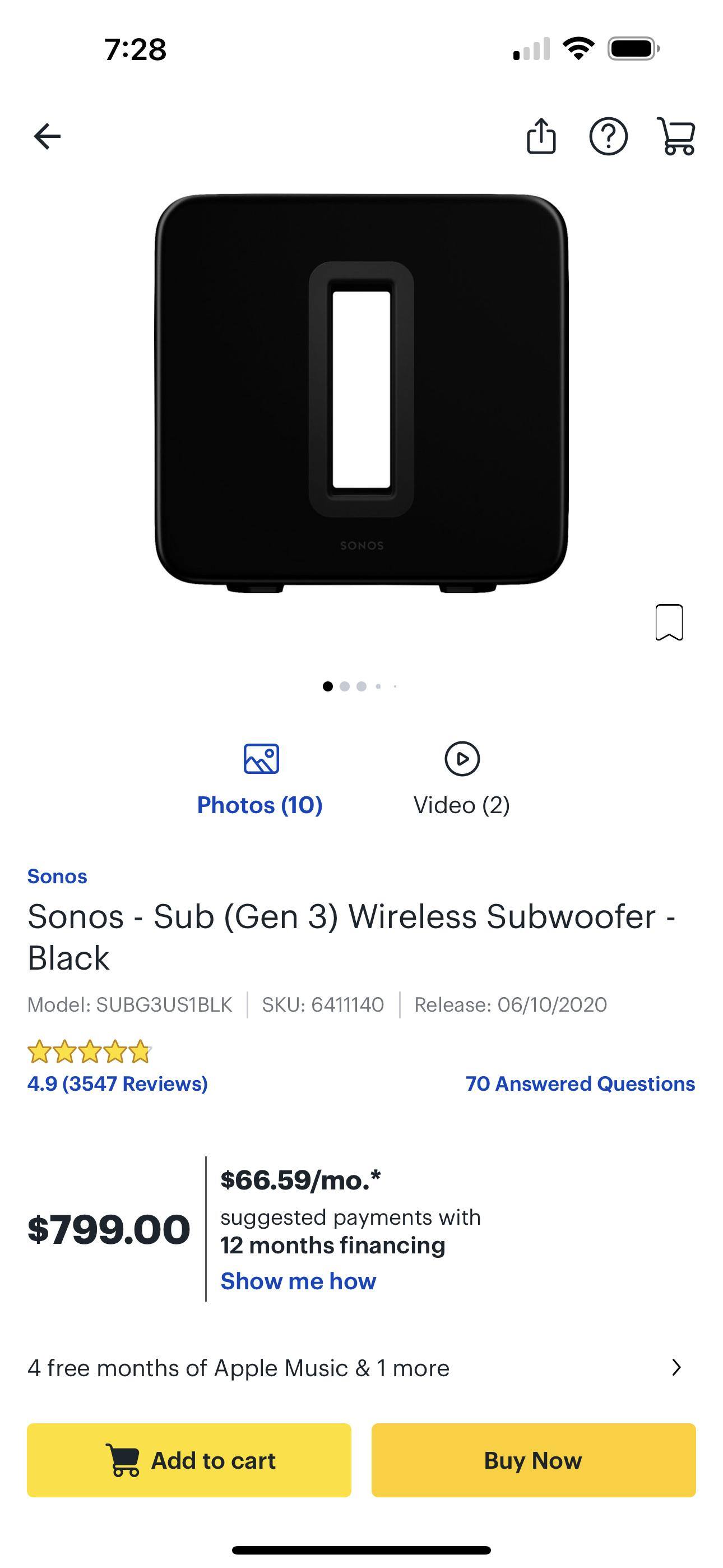The image size is (723, 1568).
Task: Save item with the bookmark flag
Action: click(669, 622)
